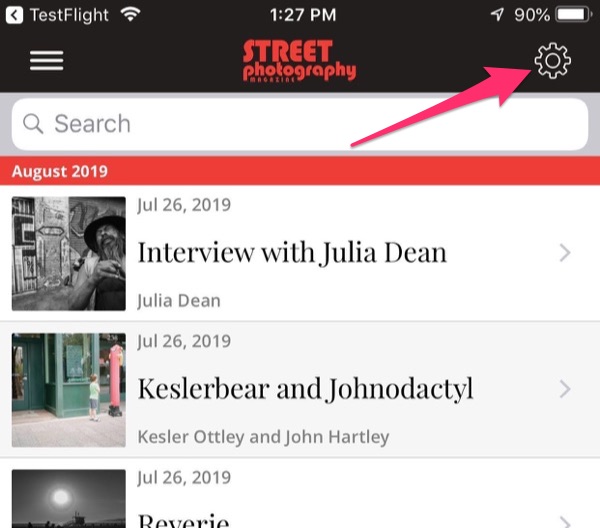This screenshot has width=600, height=528.
Task: Open the settings gear icon
Action: pos(552,61)
